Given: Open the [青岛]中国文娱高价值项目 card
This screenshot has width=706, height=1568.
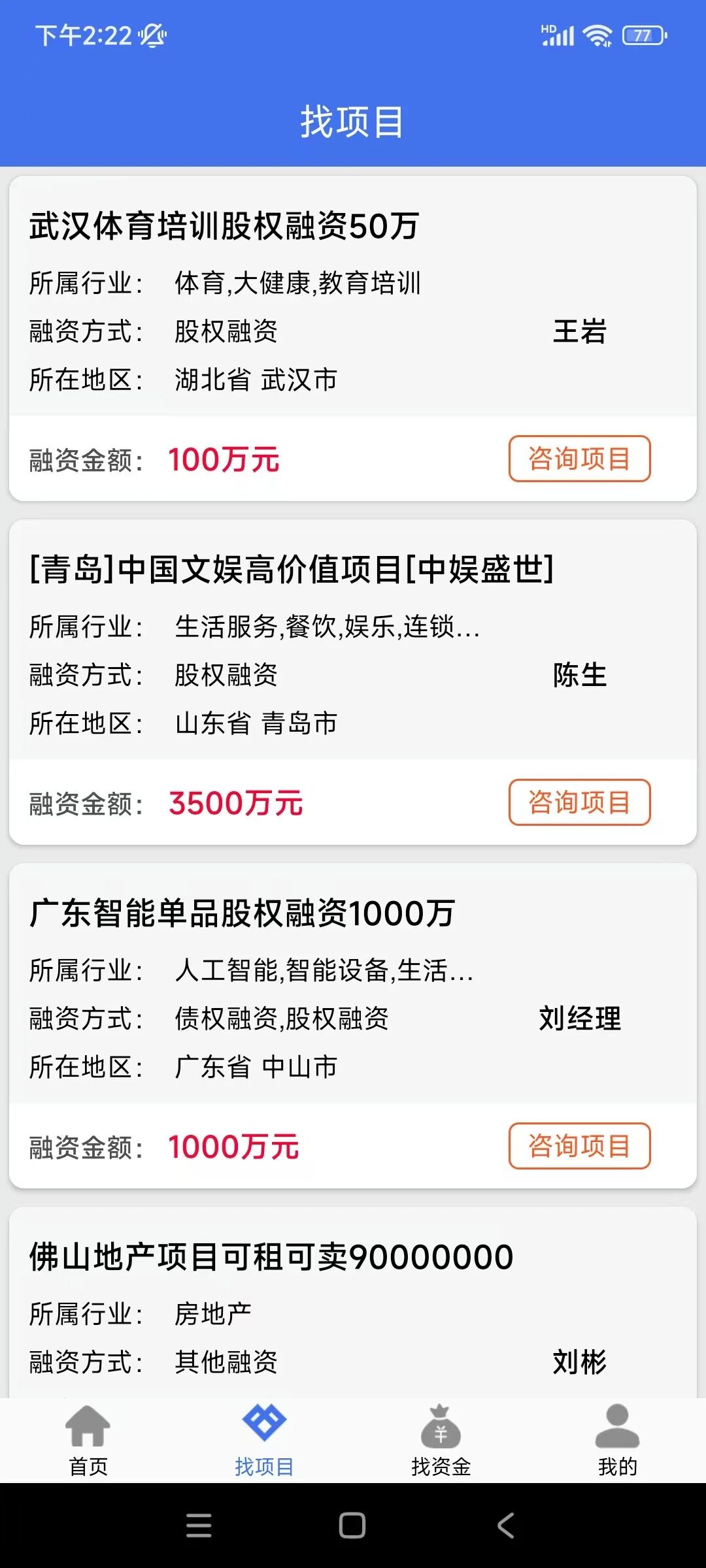Looking at the screenshot, I should (x=292, y=570).
